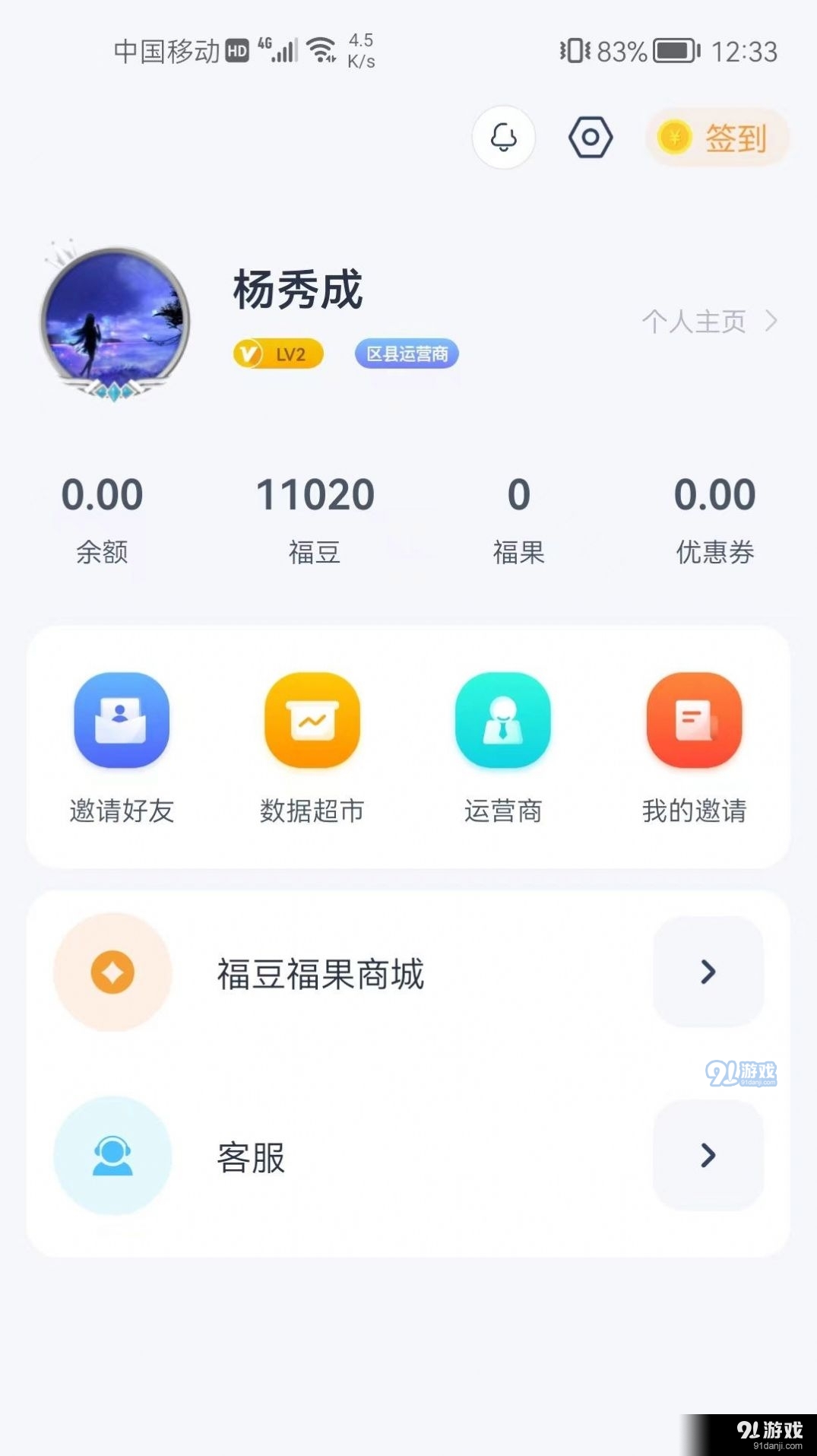This screenshot has height=1456, width=817.
Task: Select the 运营商 operator icon
Action: 502,721
